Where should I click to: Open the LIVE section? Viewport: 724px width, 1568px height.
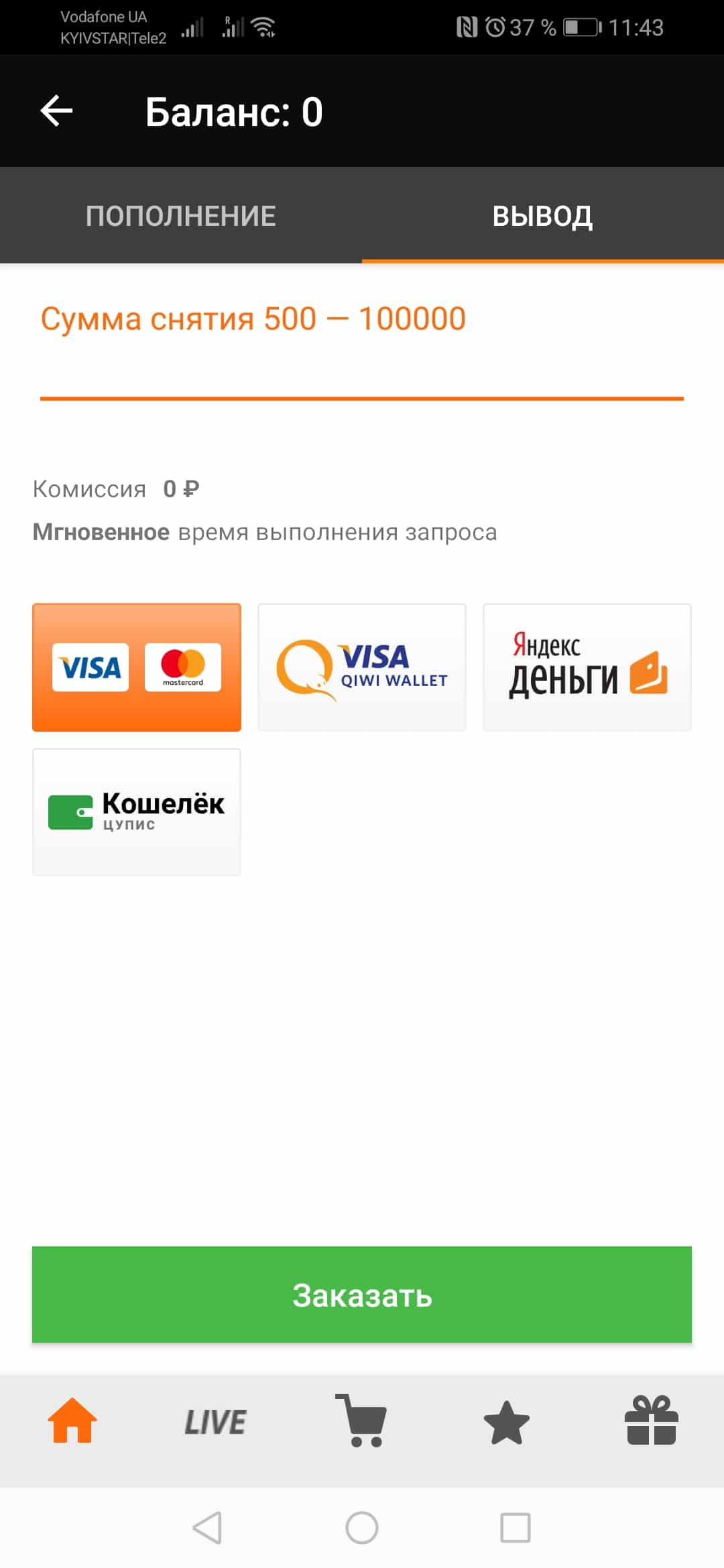tap(216, 1422)
